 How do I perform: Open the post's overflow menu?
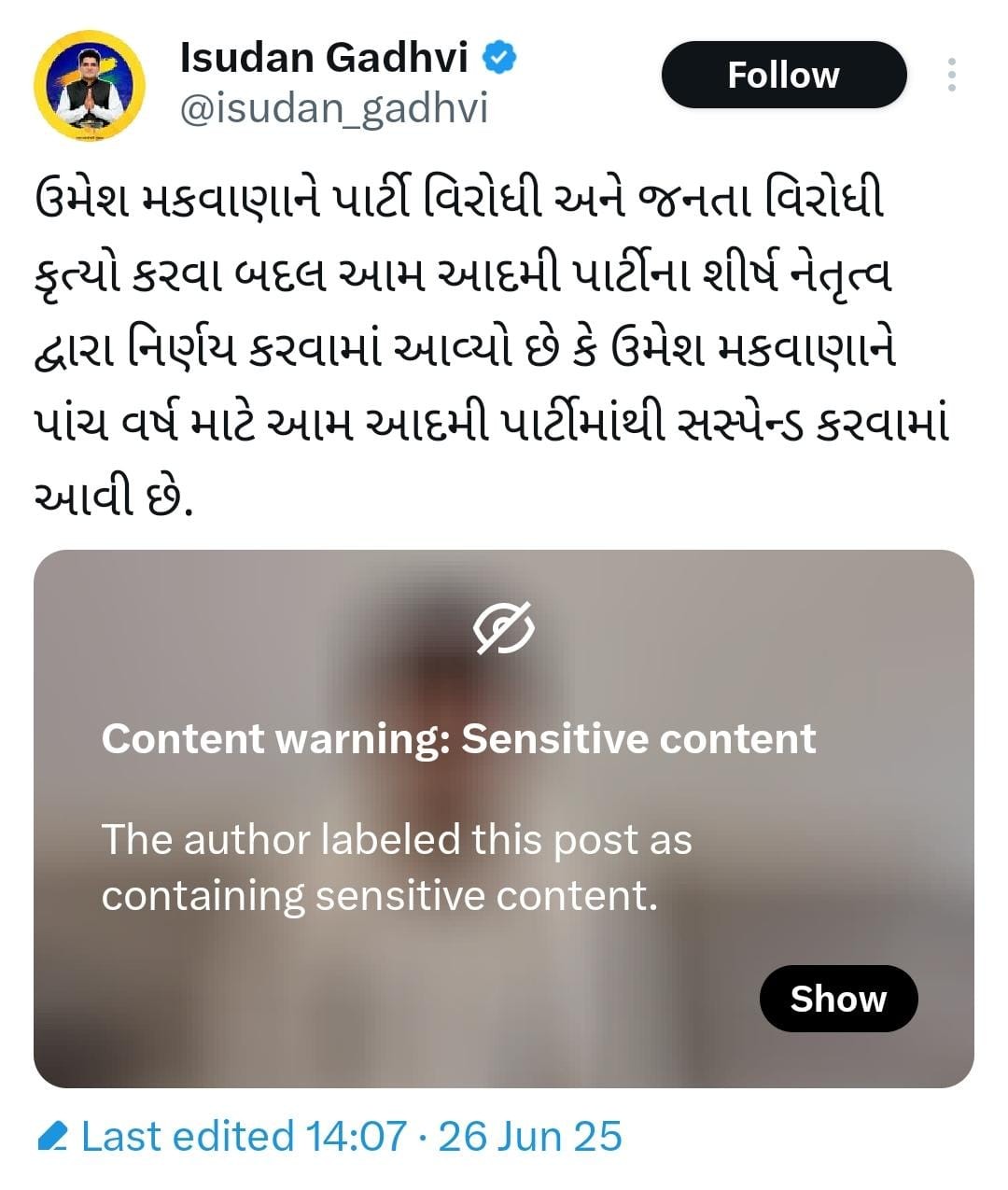(951, 75)
